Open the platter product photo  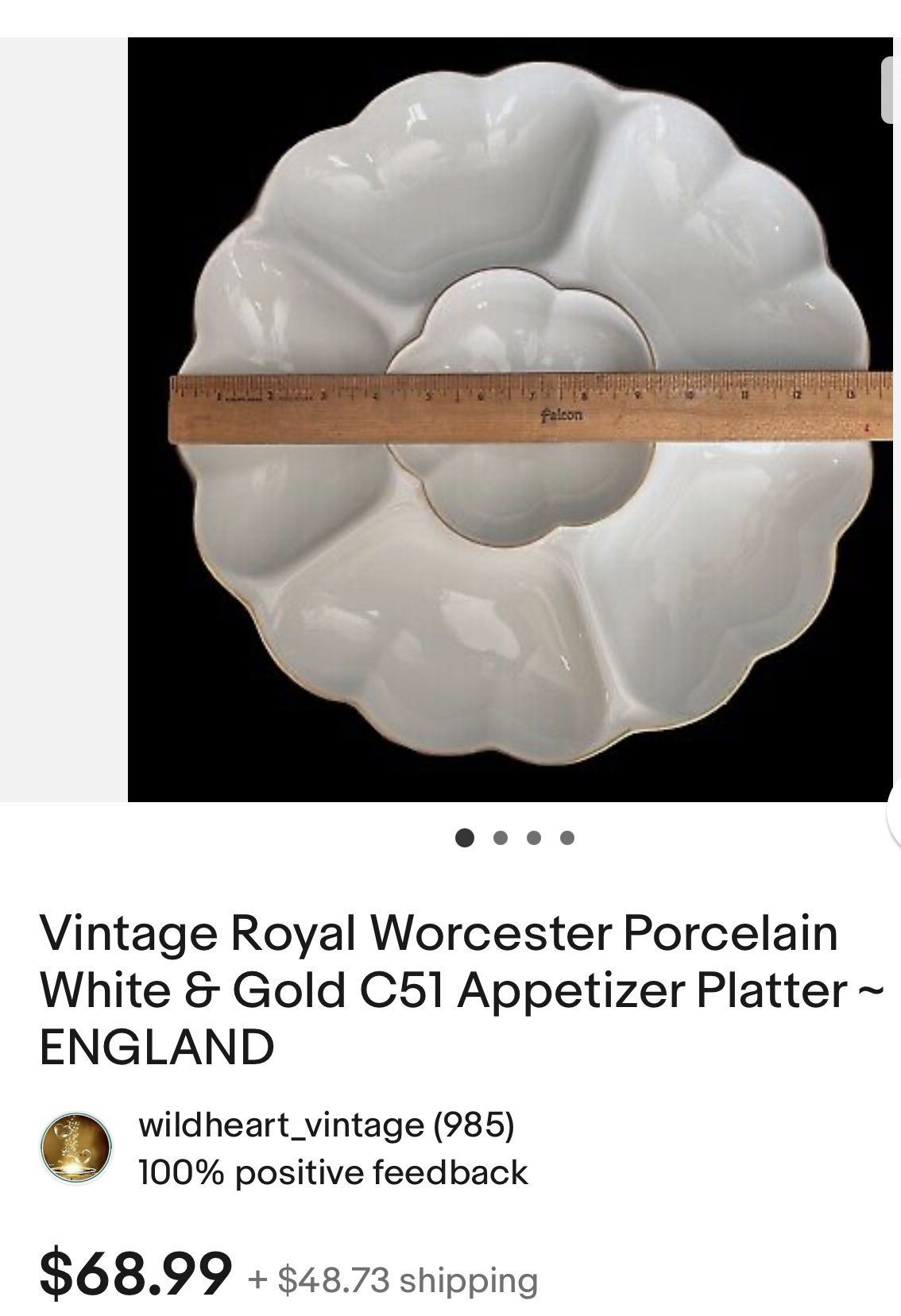point(509,419)
